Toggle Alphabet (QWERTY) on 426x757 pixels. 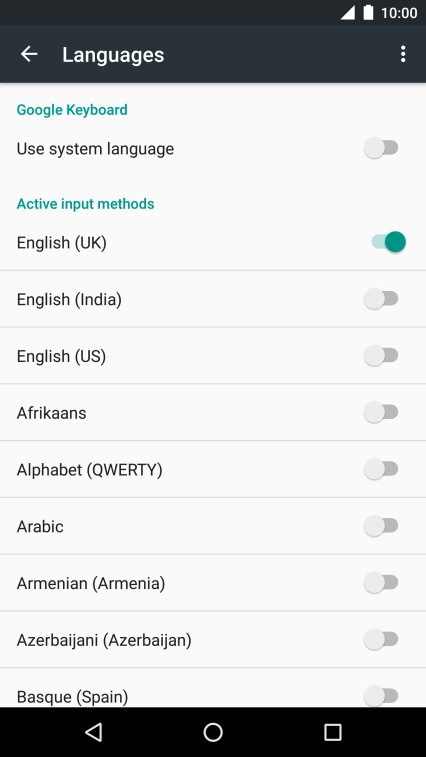381,469
